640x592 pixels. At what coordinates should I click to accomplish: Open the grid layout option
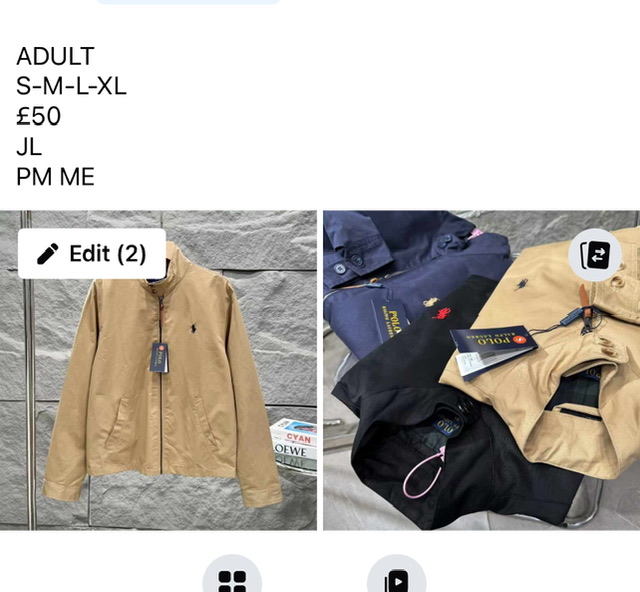coord(232,577)
